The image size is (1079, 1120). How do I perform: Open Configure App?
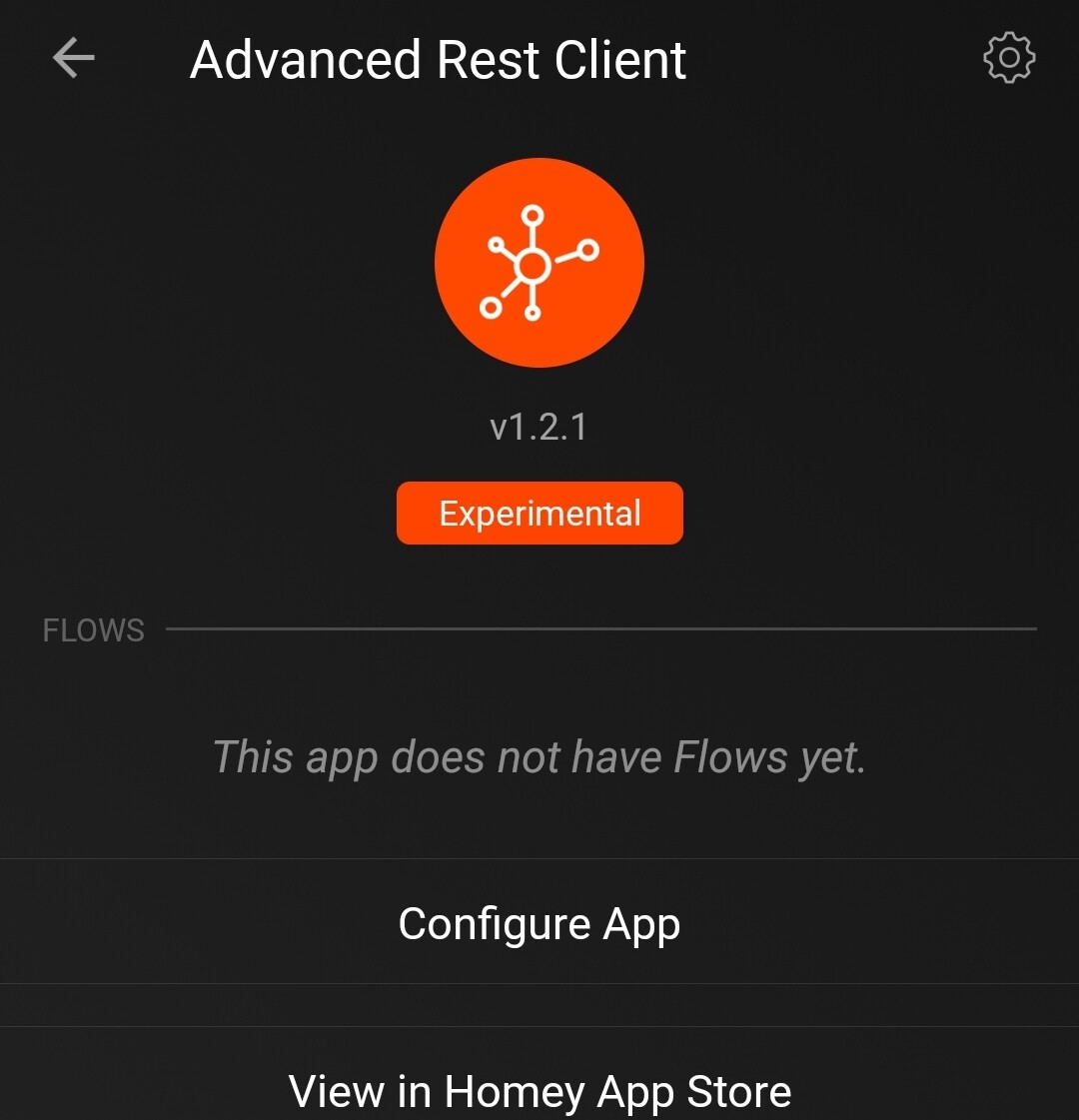point(539,923)
